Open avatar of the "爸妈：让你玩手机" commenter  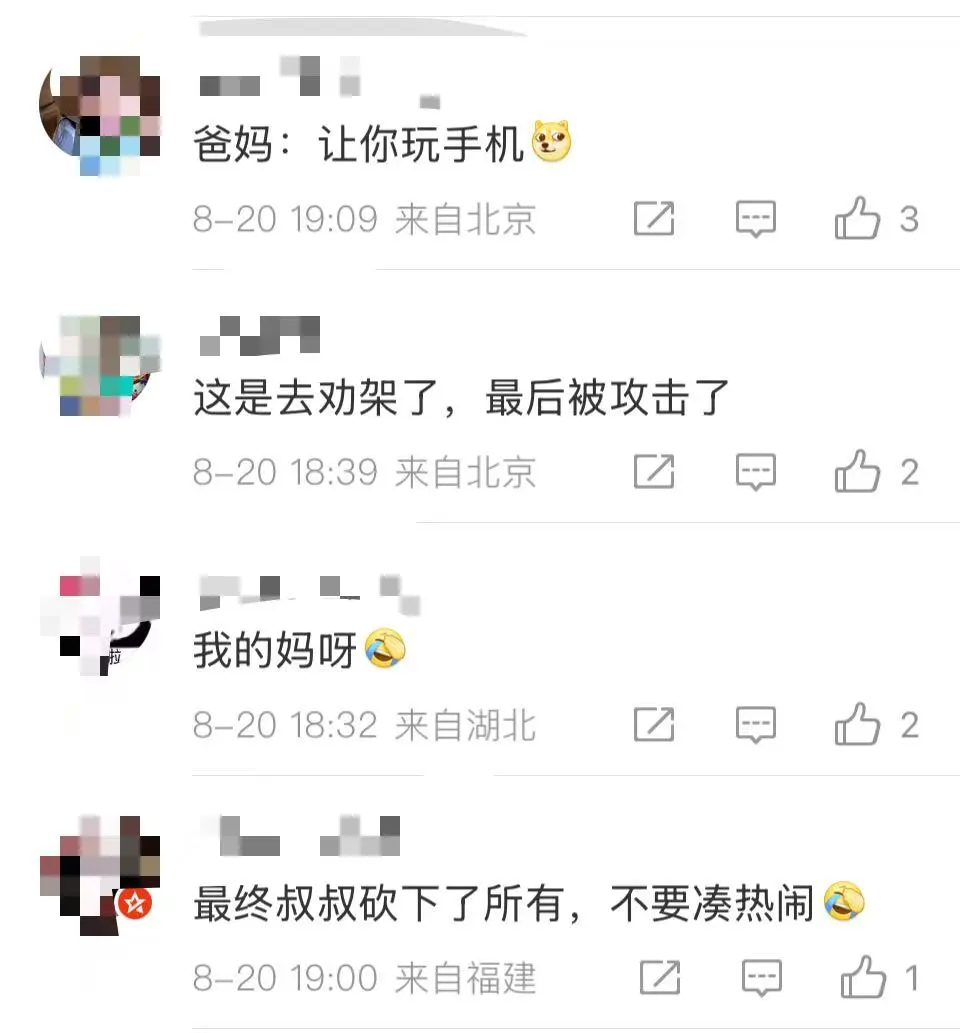pos(100,115)
